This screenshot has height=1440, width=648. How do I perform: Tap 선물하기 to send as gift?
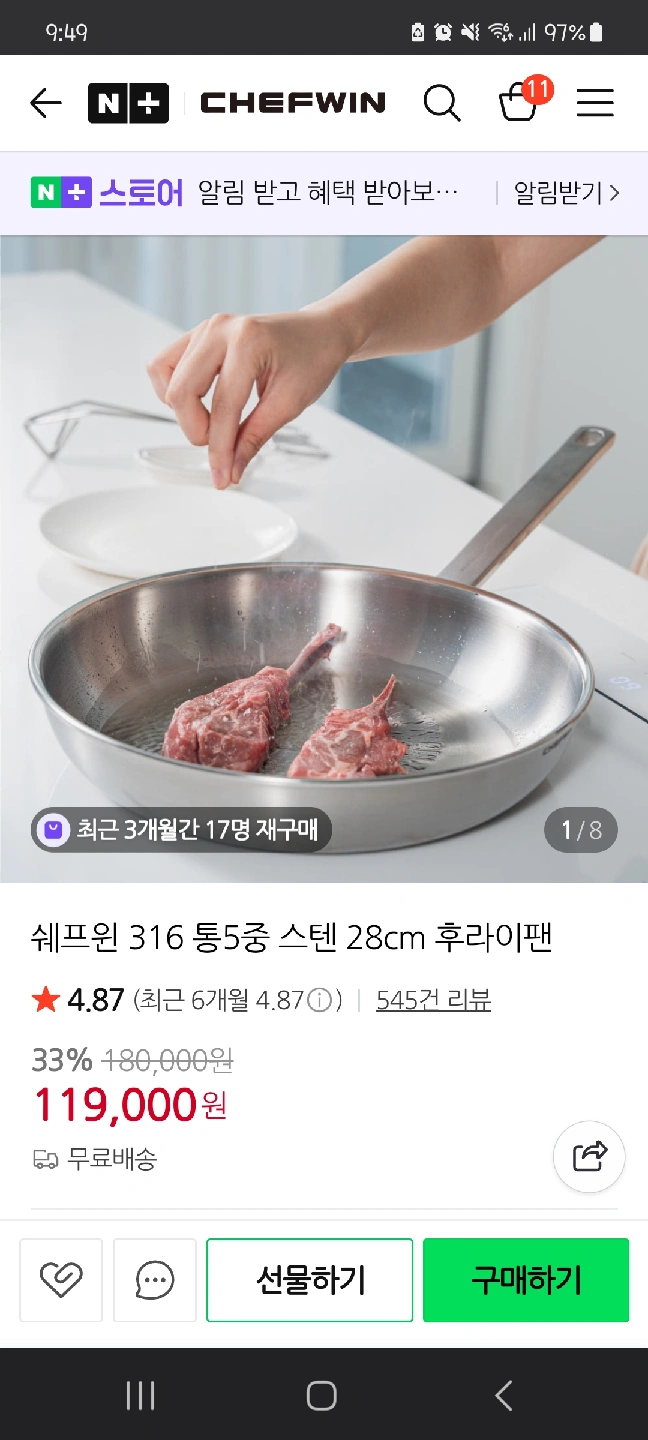click(310, 1280)
